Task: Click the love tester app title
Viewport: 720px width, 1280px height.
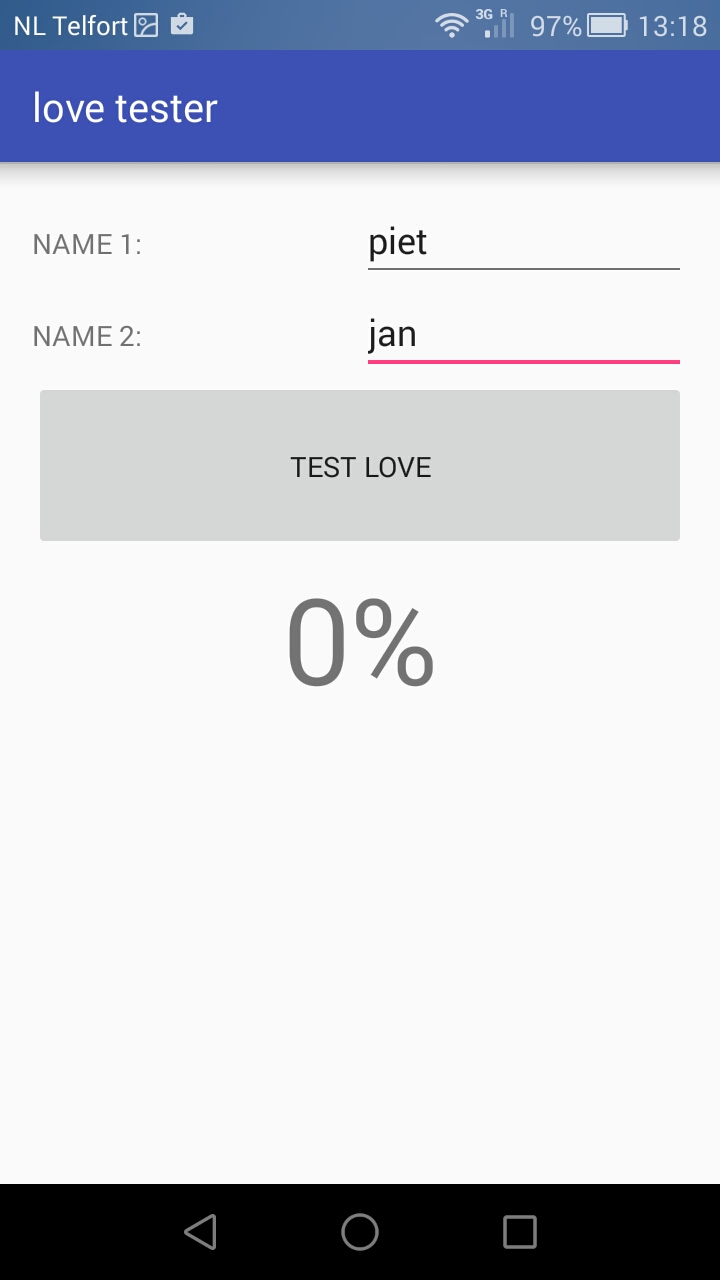Action: (124, 107)
